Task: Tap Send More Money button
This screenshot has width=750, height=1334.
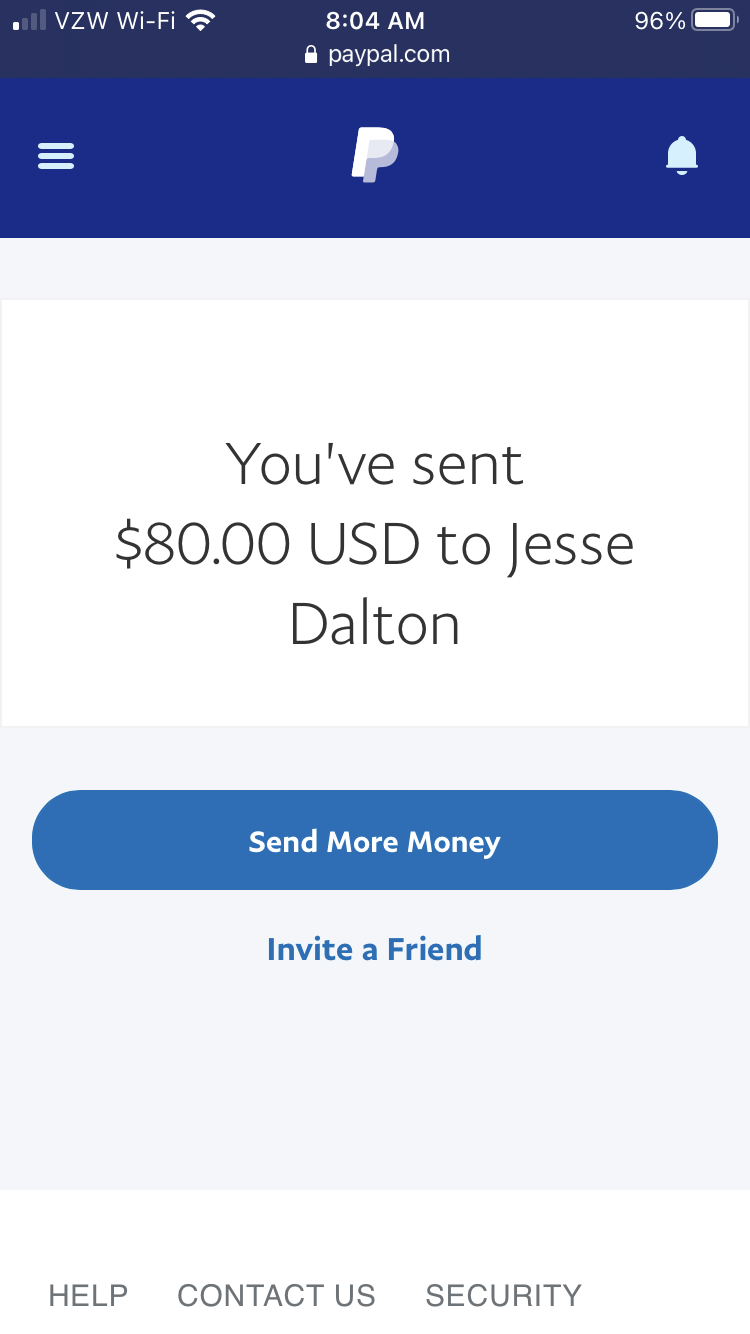Action: [375, 840]
